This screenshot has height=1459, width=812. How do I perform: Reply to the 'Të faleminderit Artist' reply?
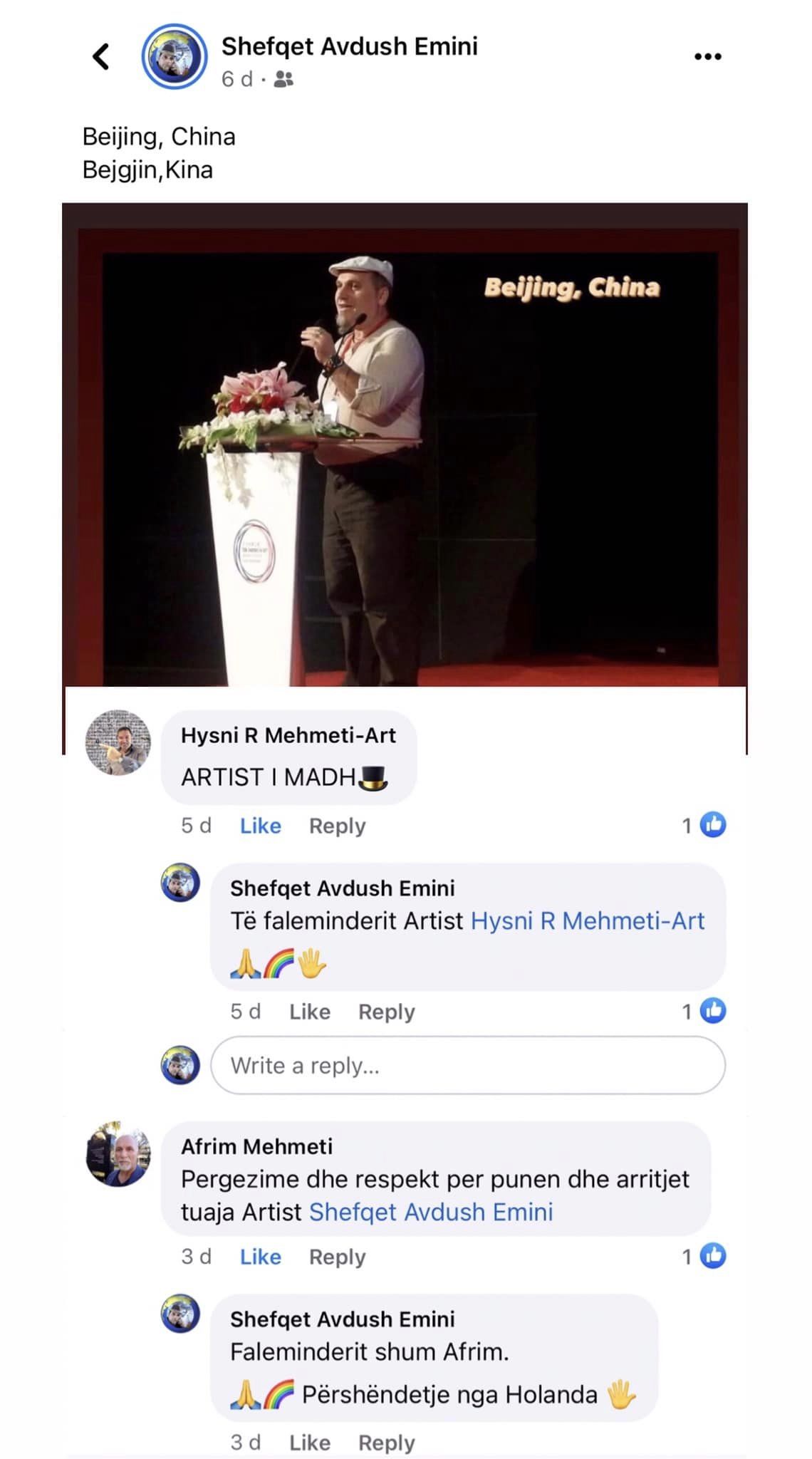[386, 1012]
